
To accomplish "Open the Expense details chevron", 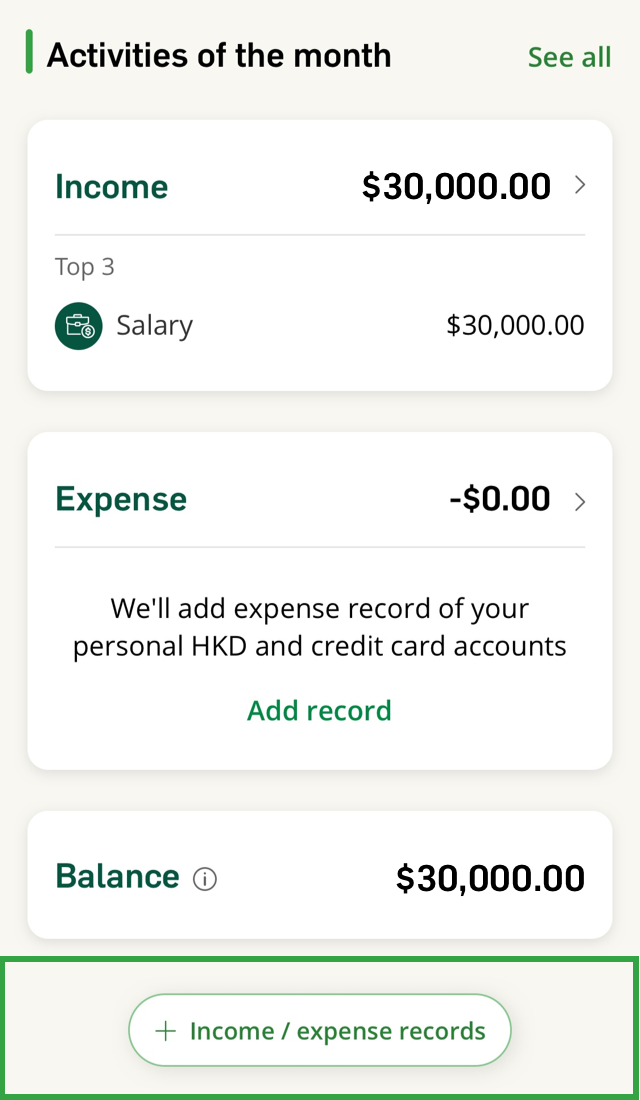I will (580, 502).
